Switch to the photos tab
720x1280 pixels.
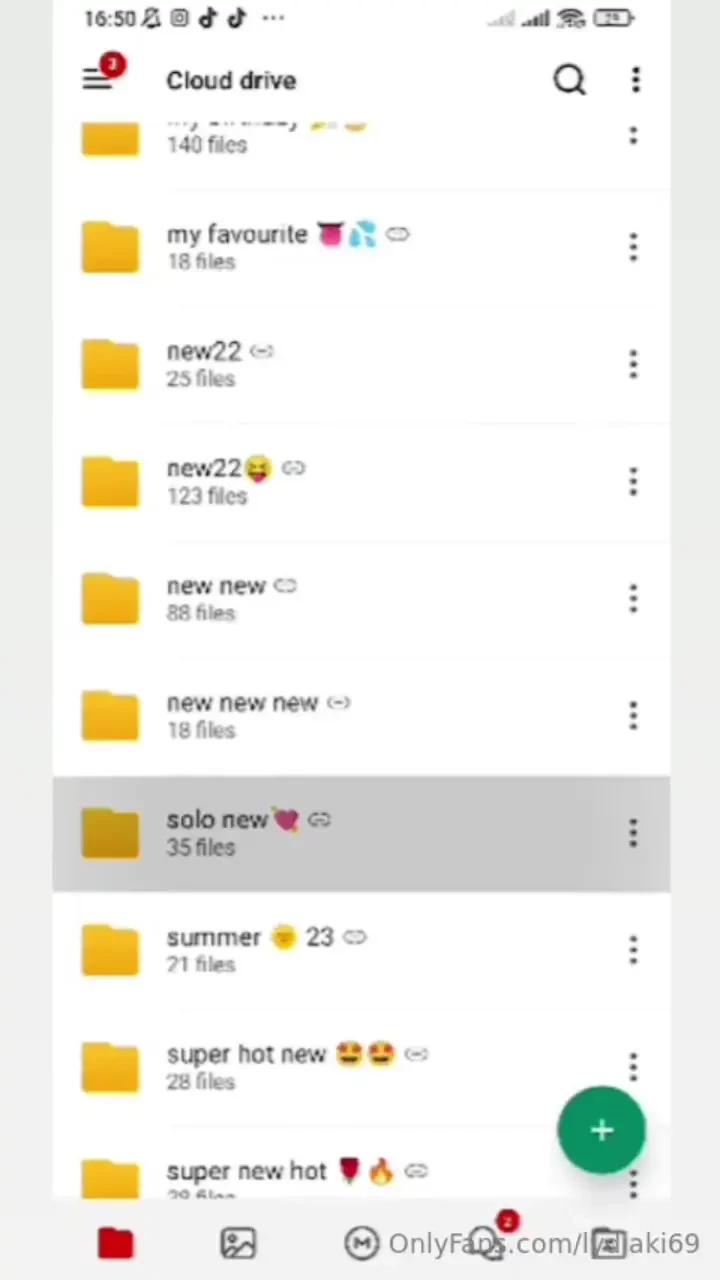tap(238, 1243)
